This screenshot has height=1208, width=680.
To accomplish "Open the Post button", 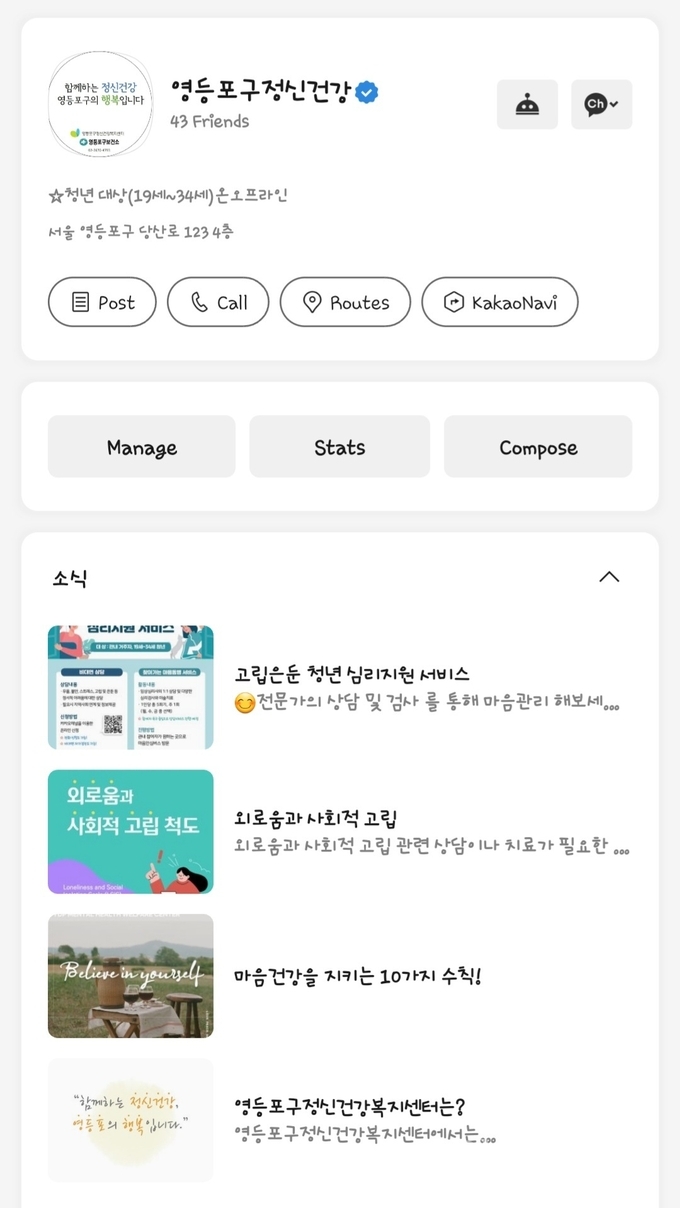I will click(x=102, y=302).
